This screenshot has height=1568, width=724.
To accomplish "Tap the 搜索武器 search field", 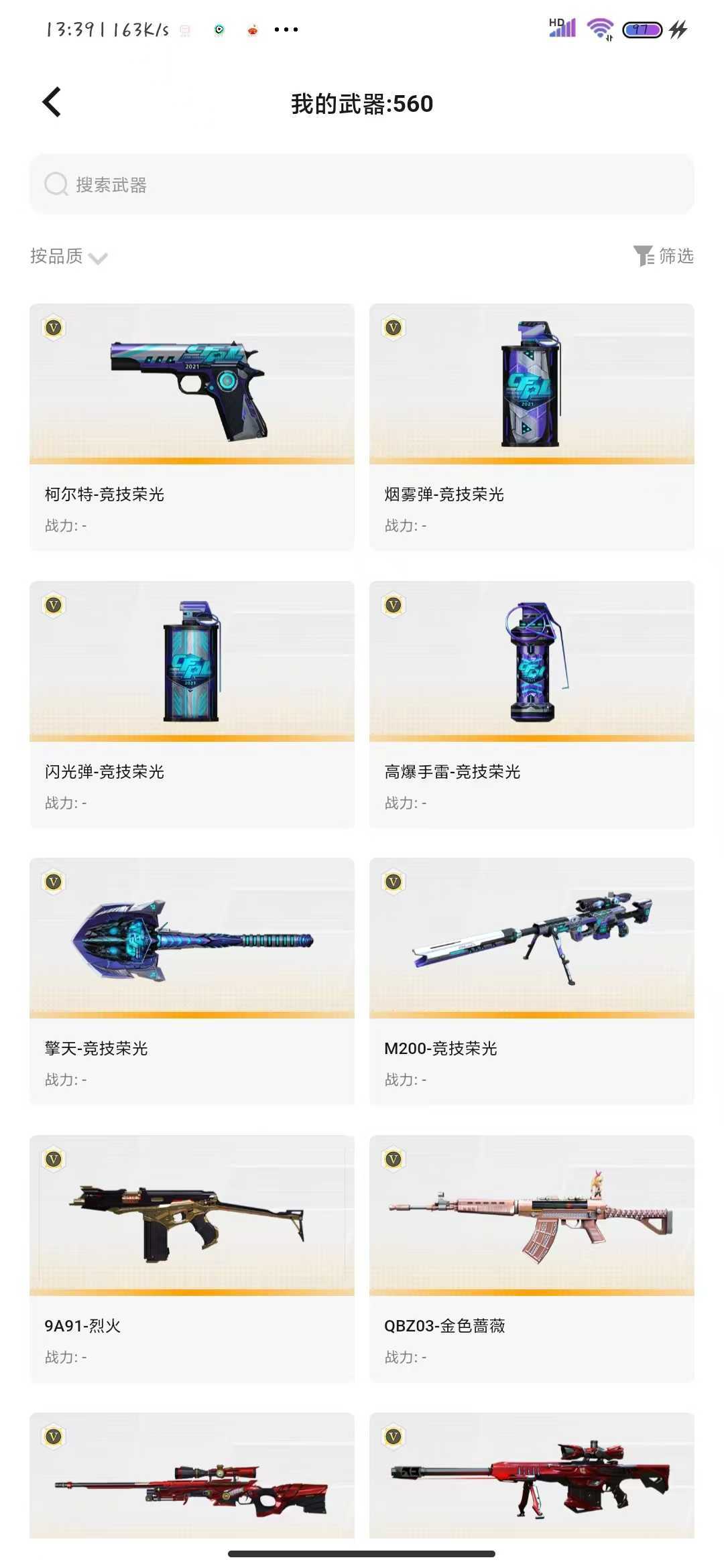I will point(362,184).
